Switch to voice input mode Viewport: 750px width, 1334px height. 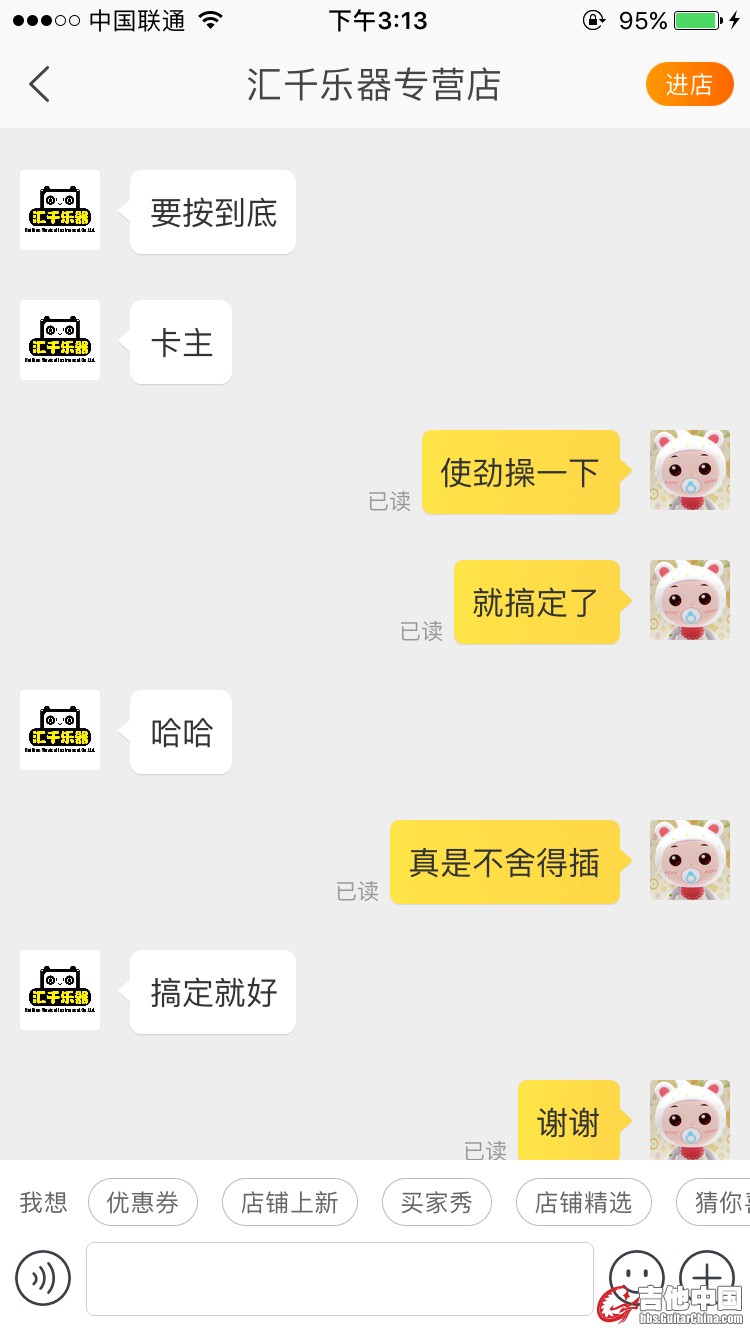pyautogui.click(x=43, y=1278)
